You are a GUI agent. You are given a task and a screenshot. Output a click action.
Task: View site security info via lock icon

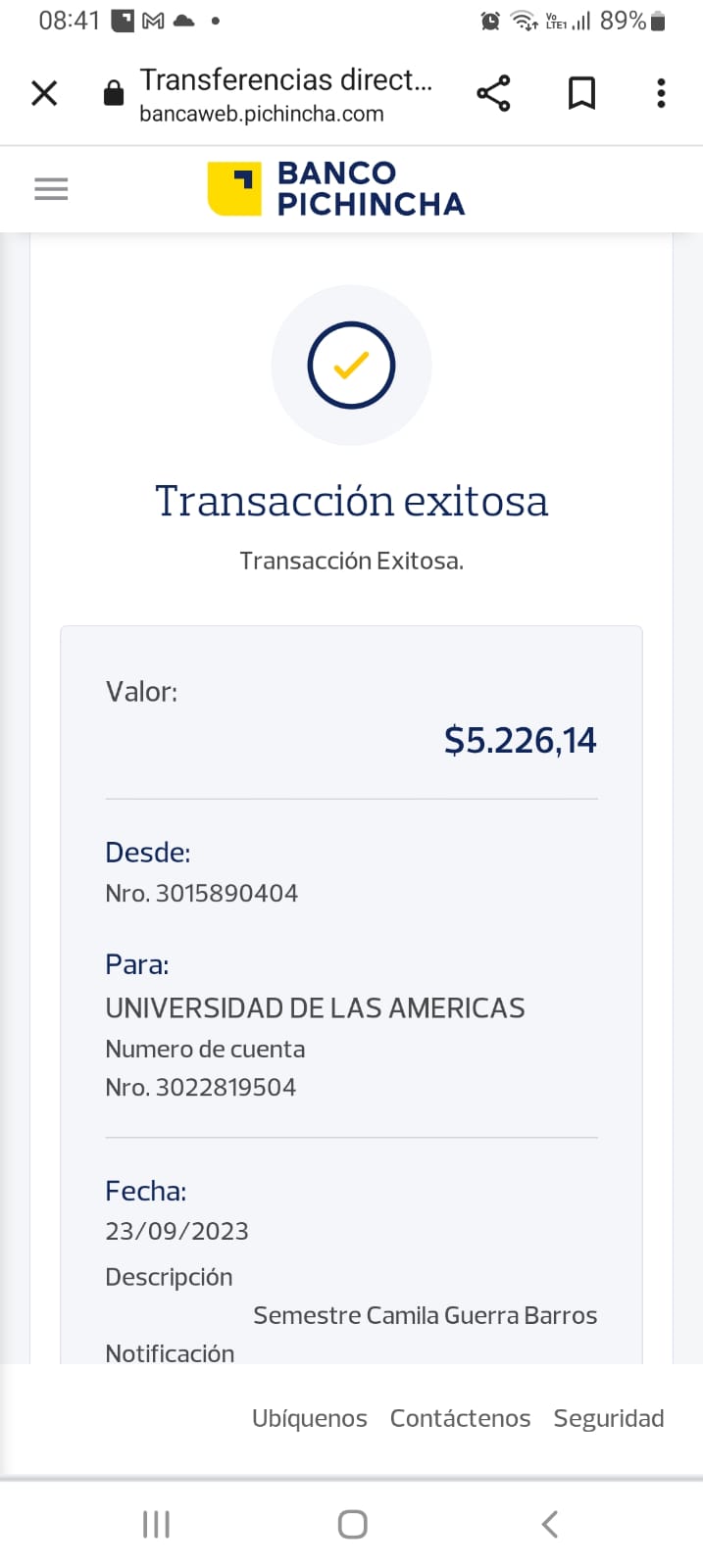pos(114,93)
